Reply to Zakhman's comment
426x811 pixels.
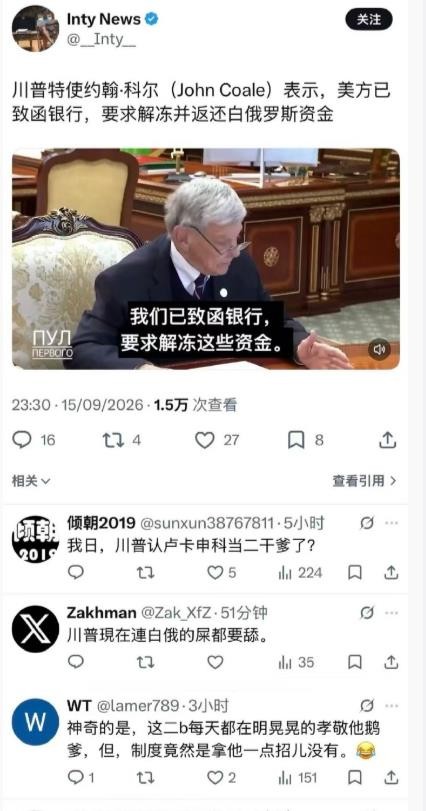[76, 662]
